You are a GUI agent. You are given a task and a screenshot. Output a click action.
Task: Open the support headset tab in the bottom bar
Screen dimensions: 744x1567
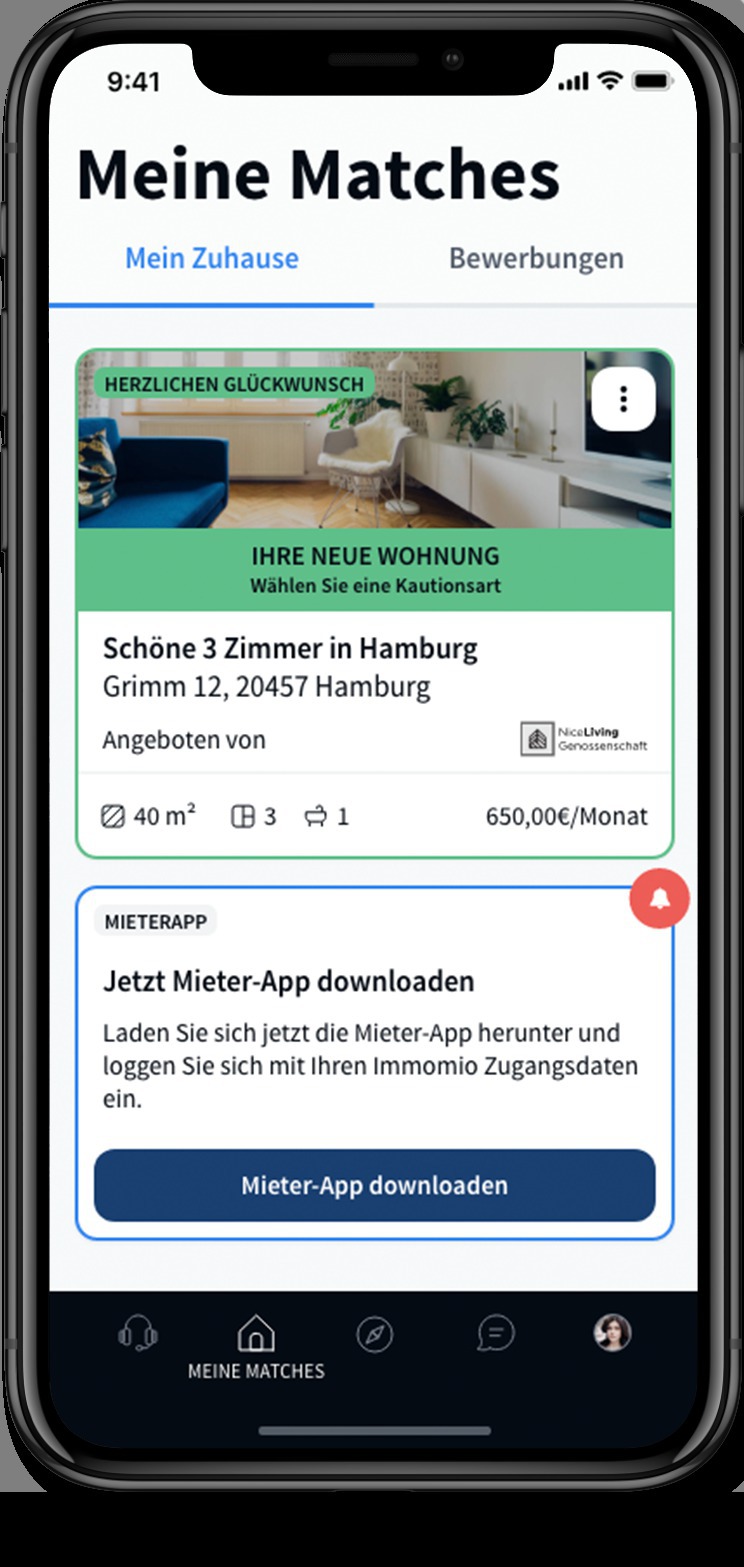[138, 1333]
